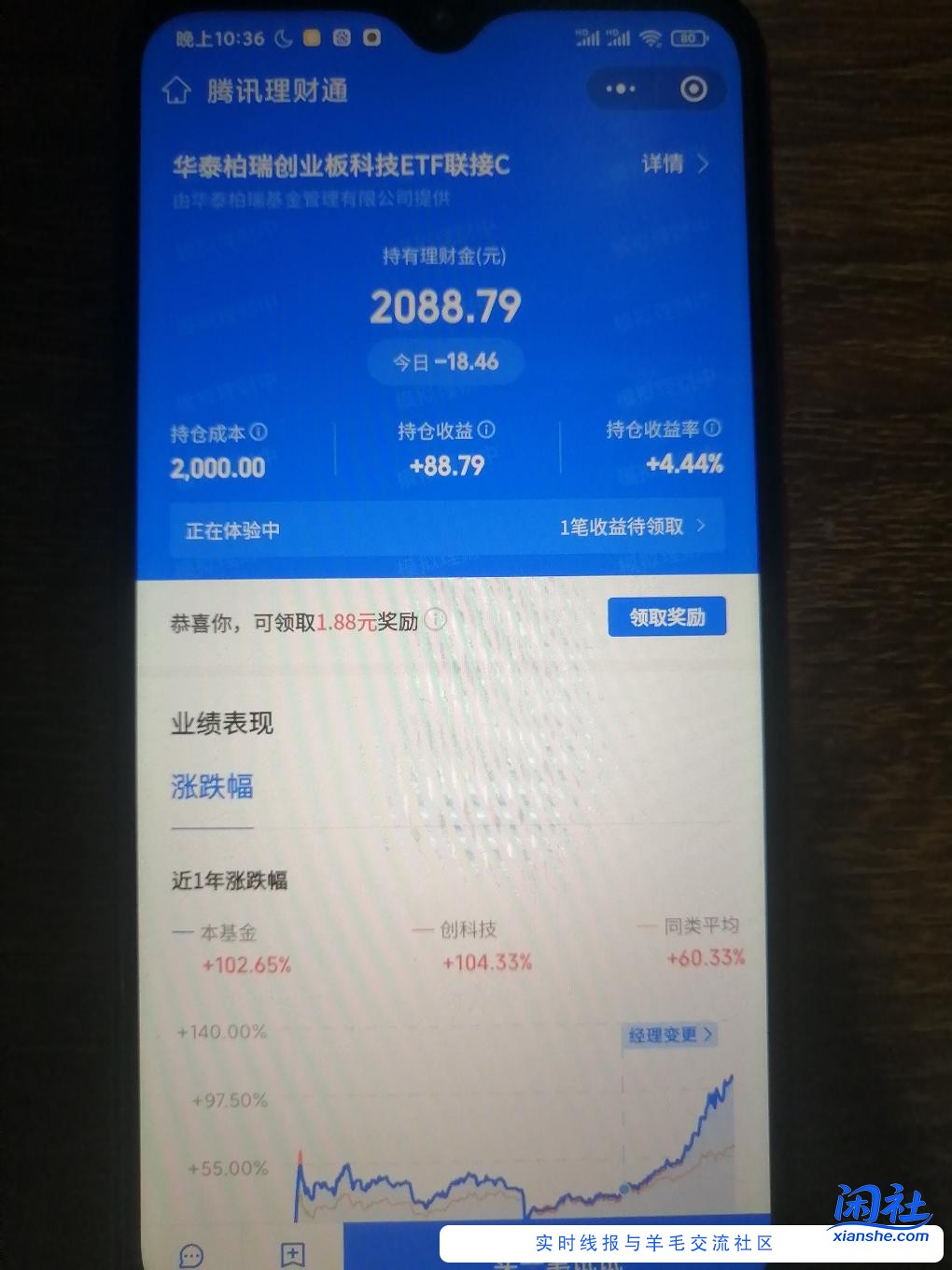Open the 1笔收益待领取 row
Image resolution: width=952 pixels, height=1270 pixels.
coord(631,527)
